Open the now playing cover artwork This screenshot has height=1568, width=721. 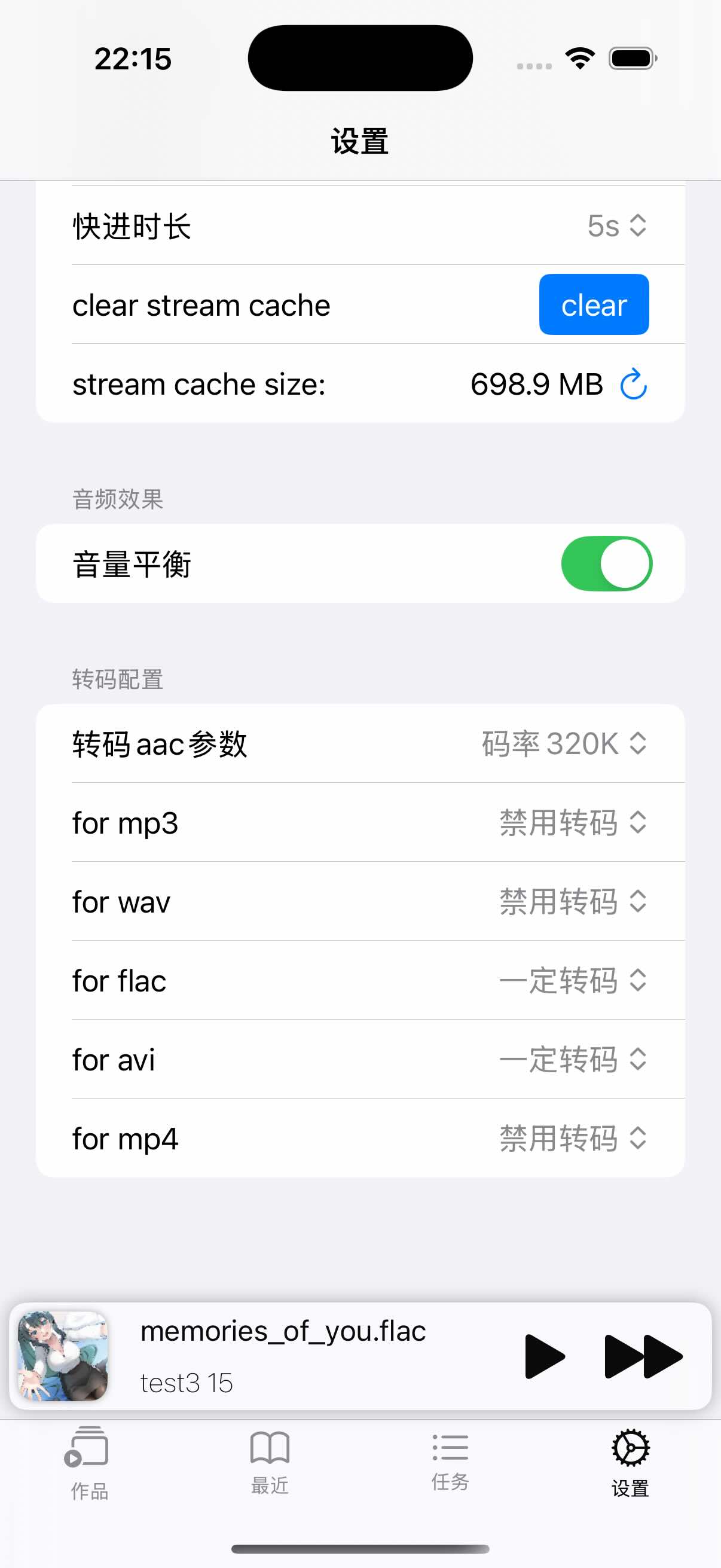click(x=63, y=1357)
